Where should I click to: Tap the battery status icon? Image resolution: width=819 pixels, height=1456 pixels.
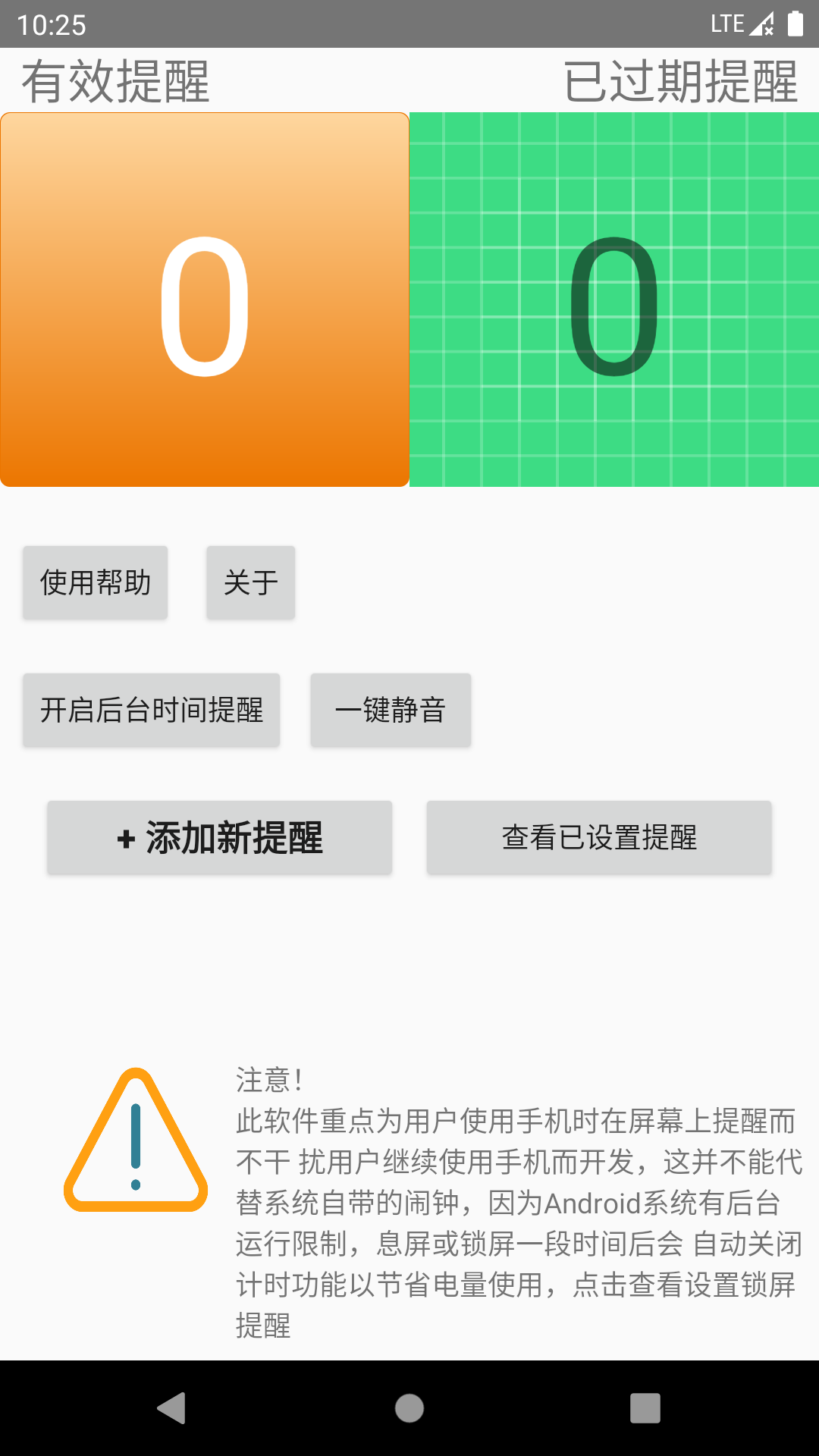[x=796, y=23]
